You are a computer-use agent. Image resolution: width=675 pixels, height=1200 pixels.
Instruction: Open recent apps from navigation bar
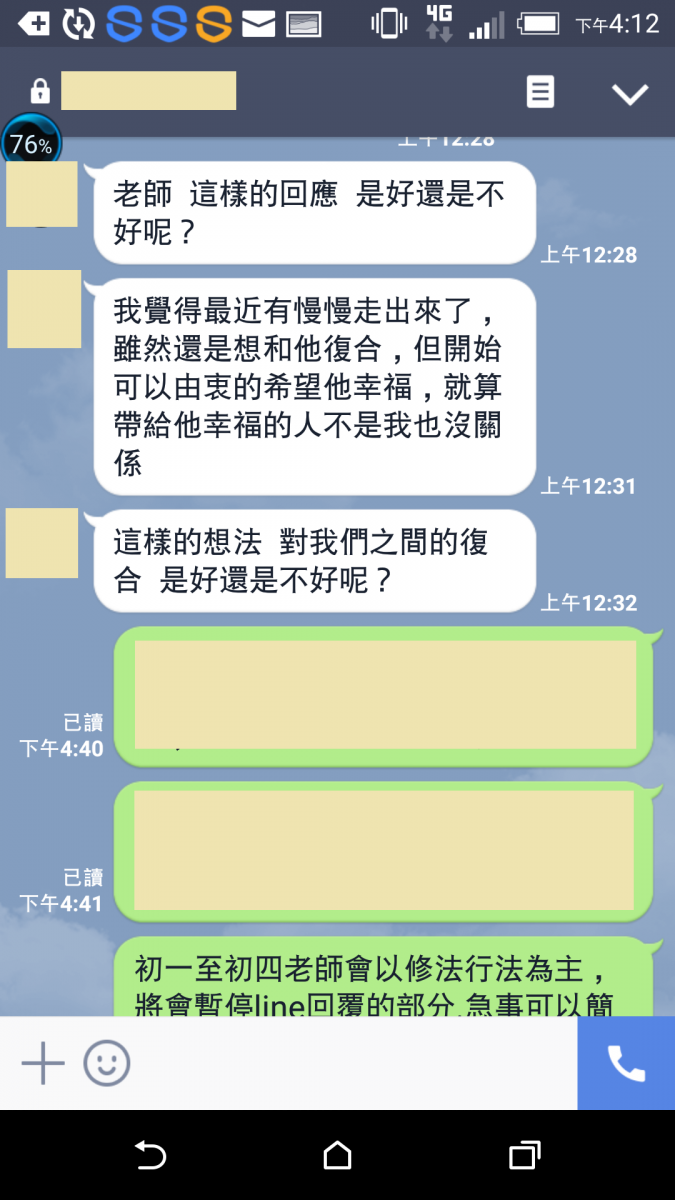point(524,1156)
